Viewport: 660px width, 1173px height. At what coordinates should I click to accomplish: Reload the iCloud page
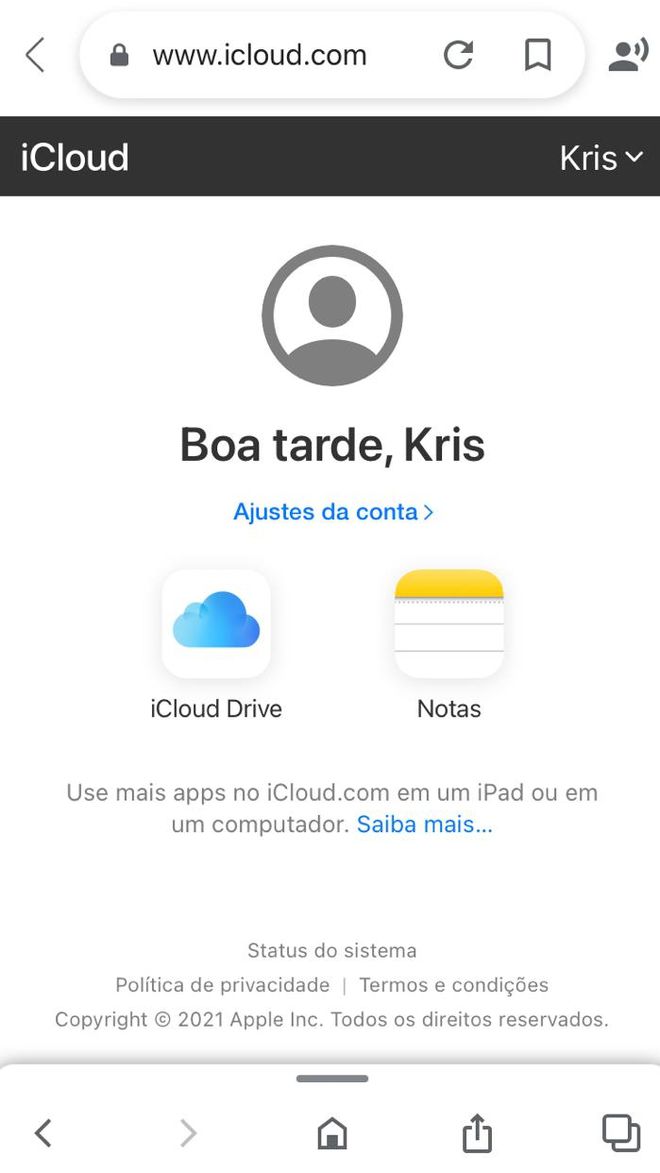pyautogui.click(x=458, y=55)
